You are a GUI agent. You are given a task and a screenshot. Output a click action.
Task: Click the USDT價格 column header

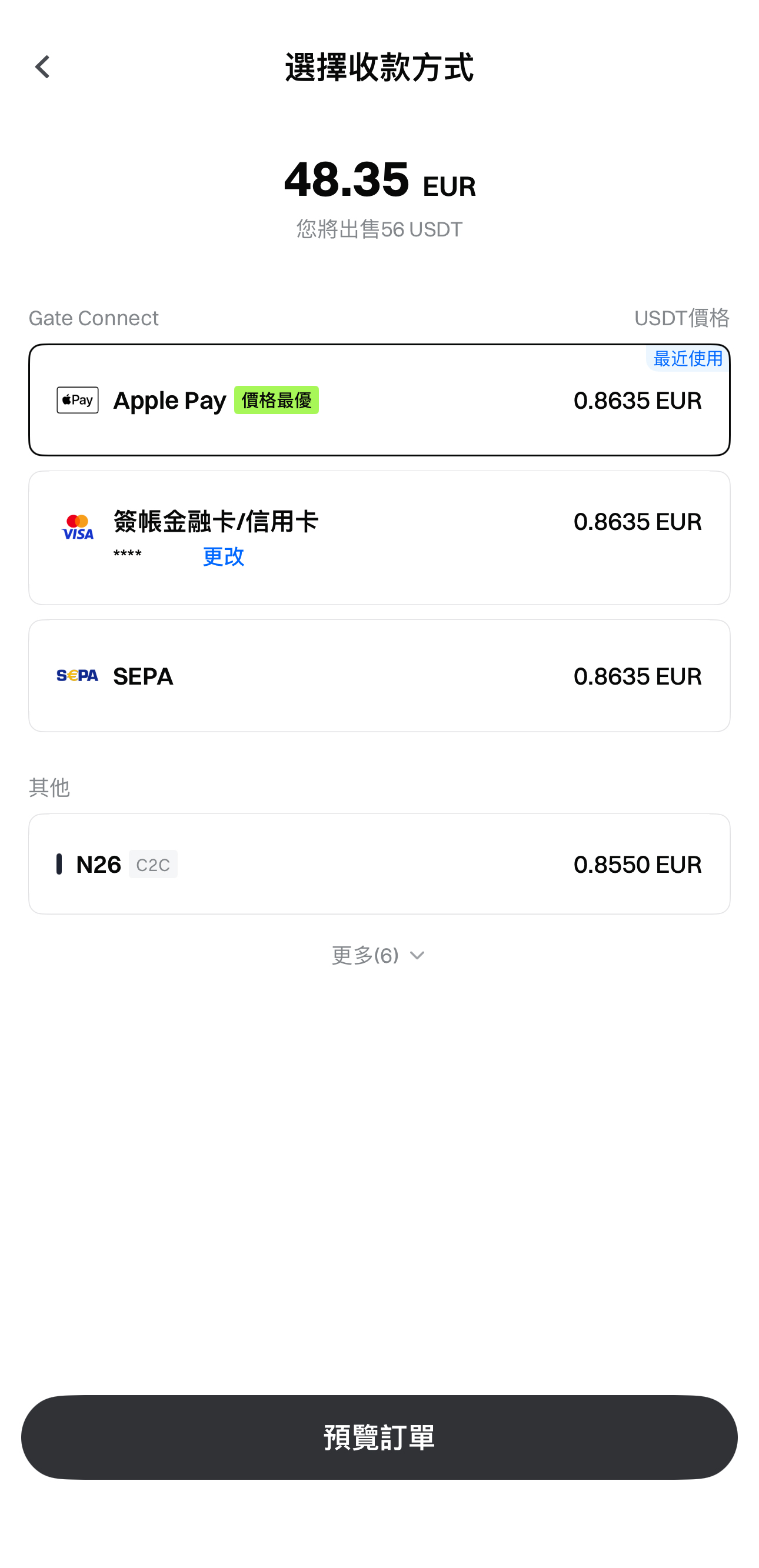pos(682,318)
